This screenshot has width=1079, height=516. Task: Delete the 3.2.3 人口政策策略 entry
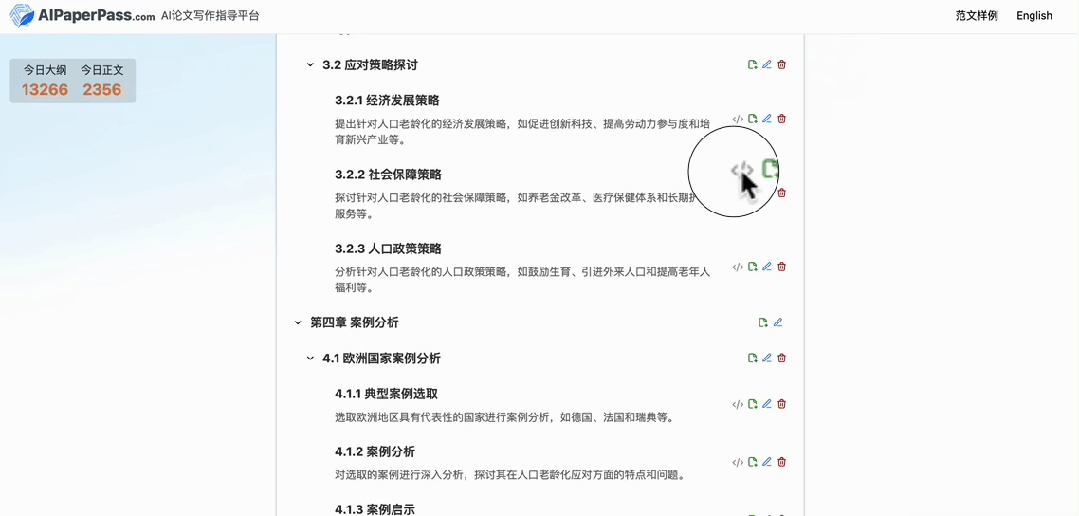tap(782, 267)
